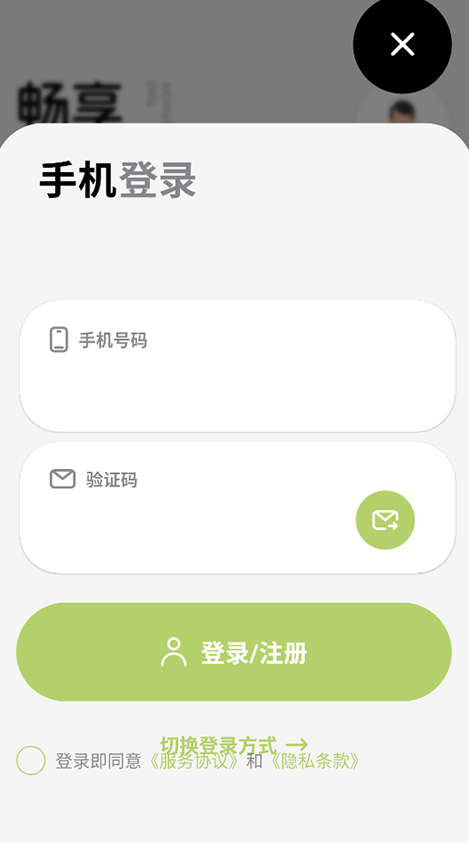Close the phone login dialog
The image size is (469, 843).
[x=402, y=44]
